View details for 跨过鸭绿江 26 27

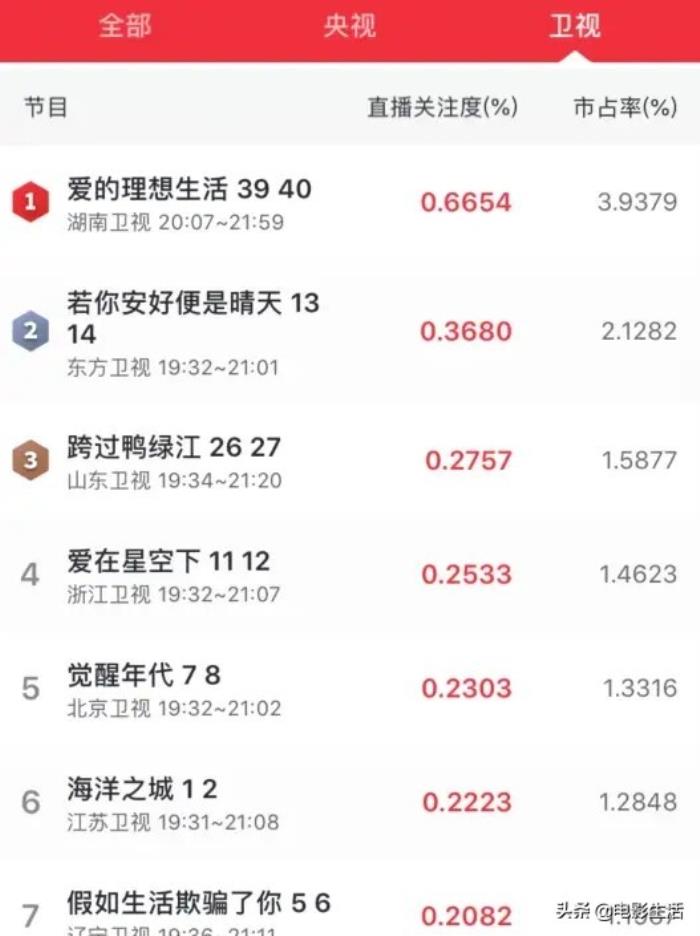(174, 447)
